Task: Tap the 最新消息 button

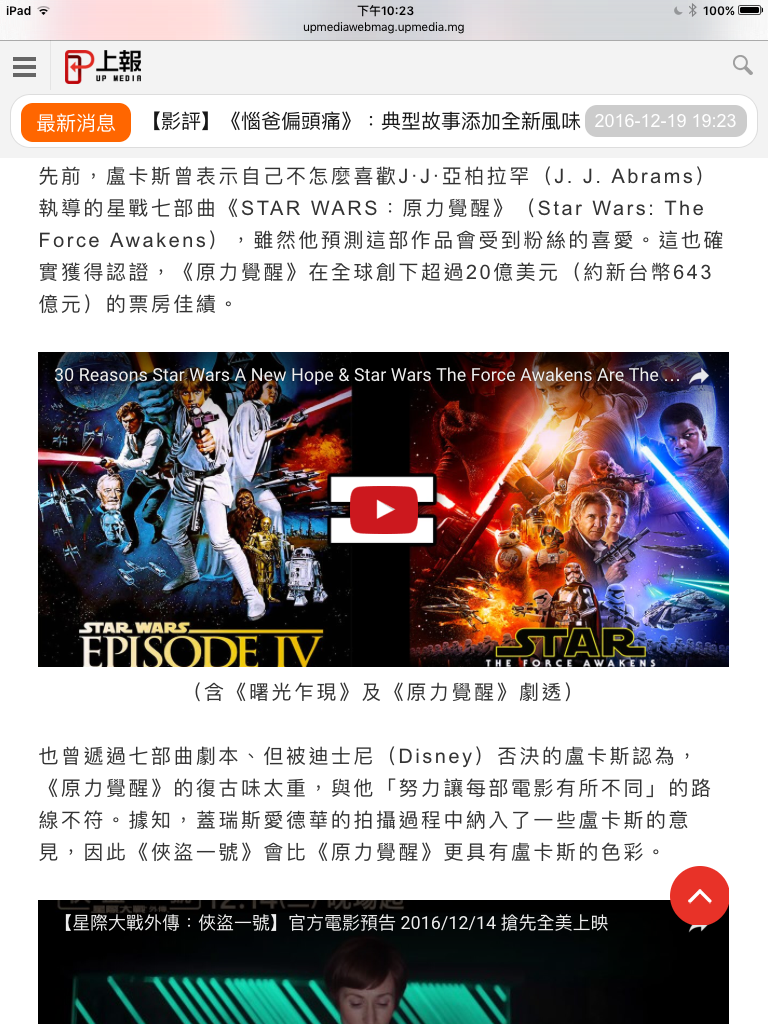Action: coord(76,123)
